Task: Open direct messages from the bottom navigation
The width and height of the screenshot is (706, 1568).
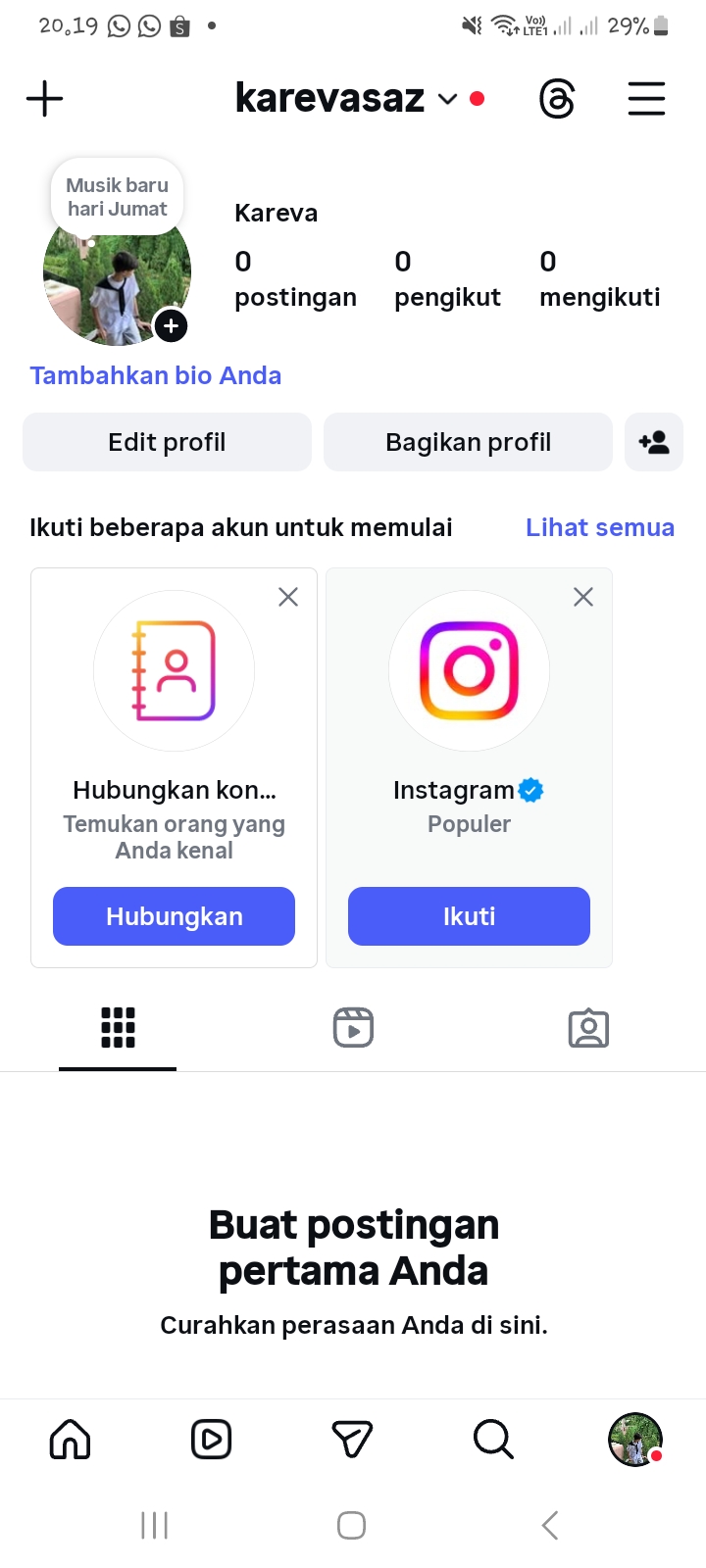Action: [352, 1440]
